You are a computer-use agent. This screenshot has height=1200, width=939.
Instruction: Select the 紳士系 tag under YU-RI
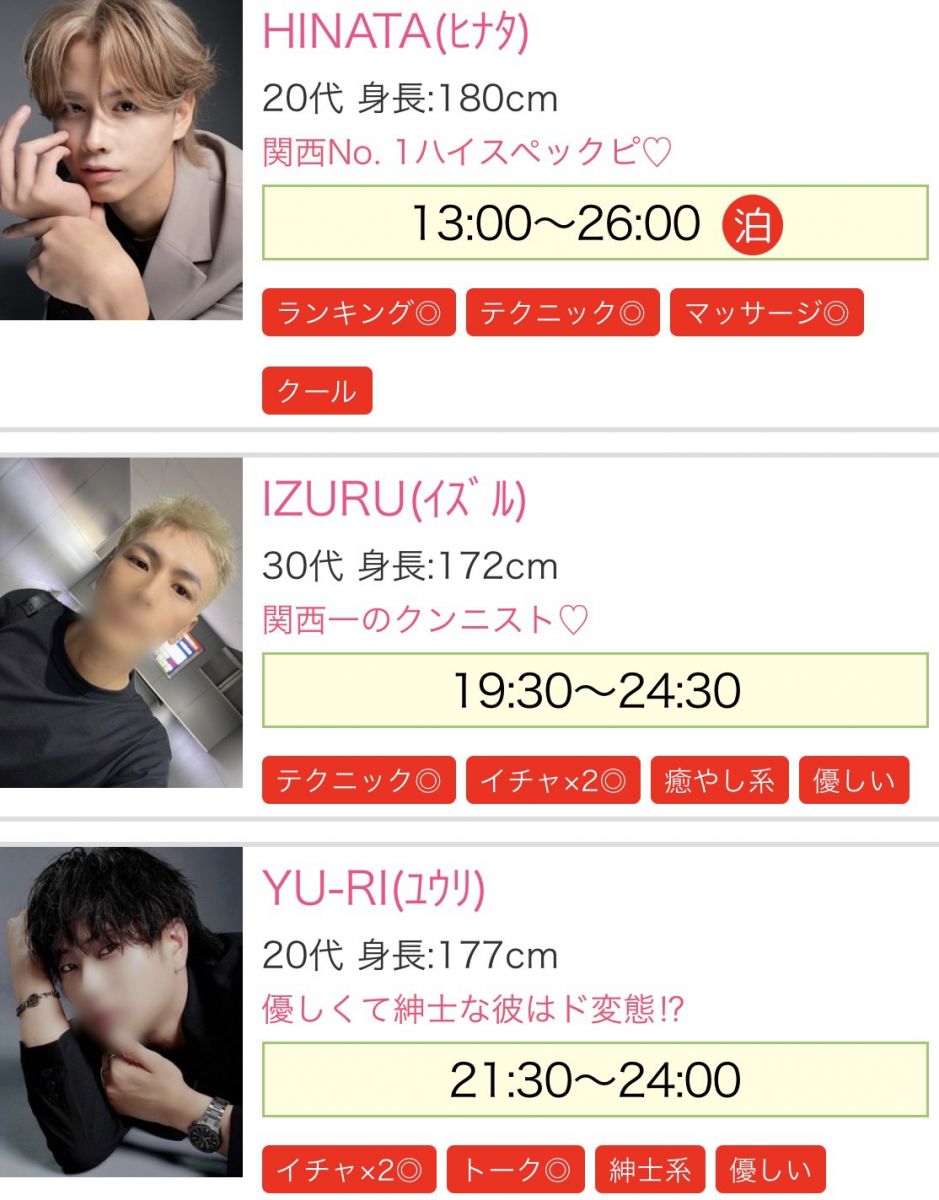[x=650, y=1170]
